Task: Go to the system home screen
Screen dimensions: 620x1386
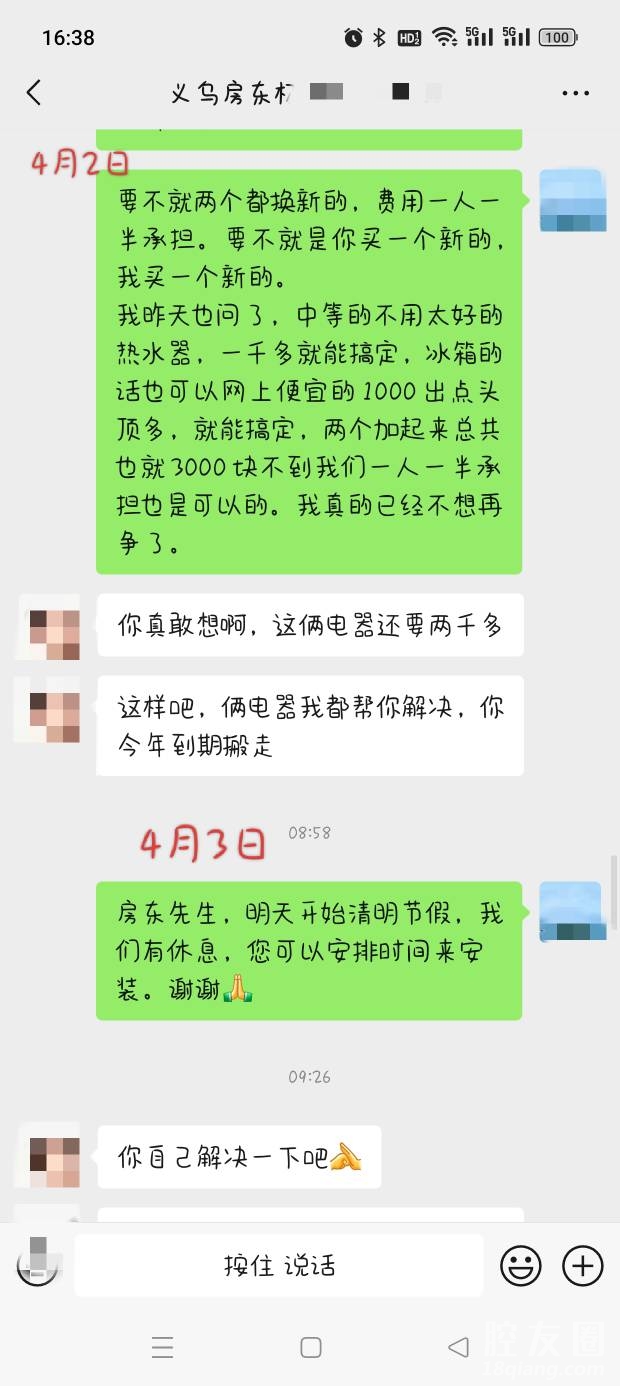Action: [311, 1347]
